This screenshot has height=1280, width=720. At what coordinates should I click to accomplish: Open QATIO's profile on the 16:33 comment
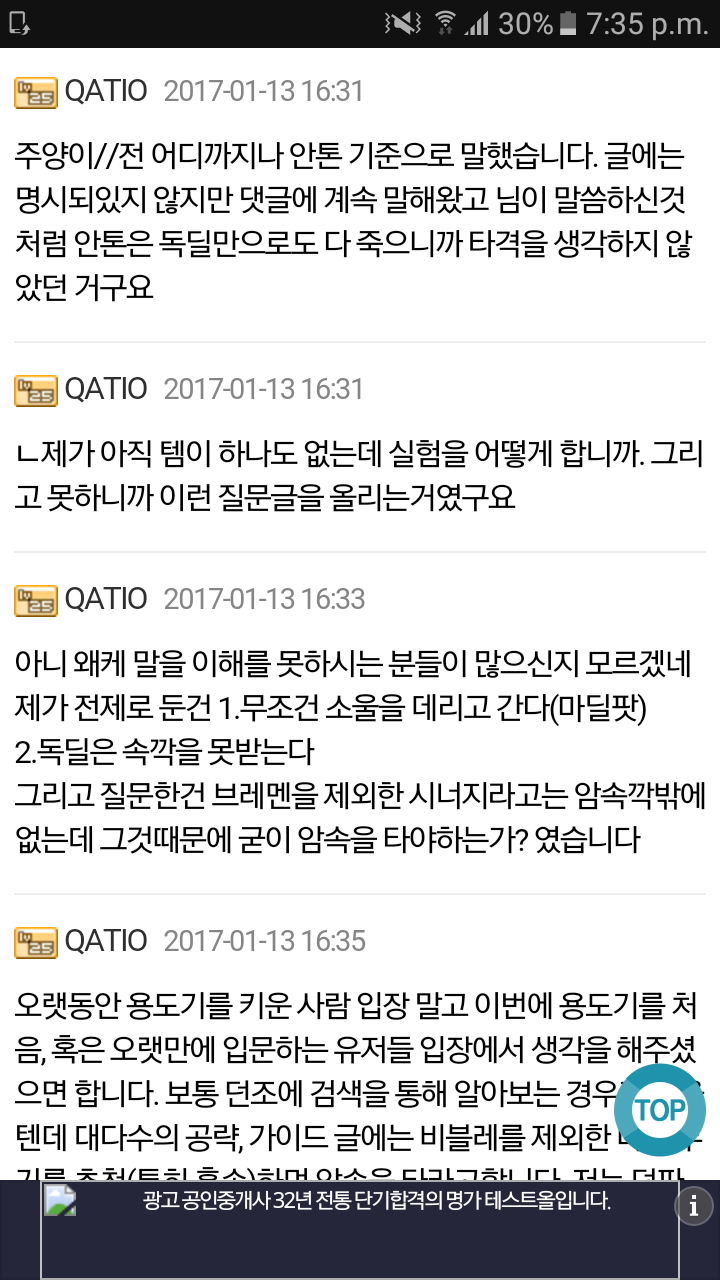[106, 599]
